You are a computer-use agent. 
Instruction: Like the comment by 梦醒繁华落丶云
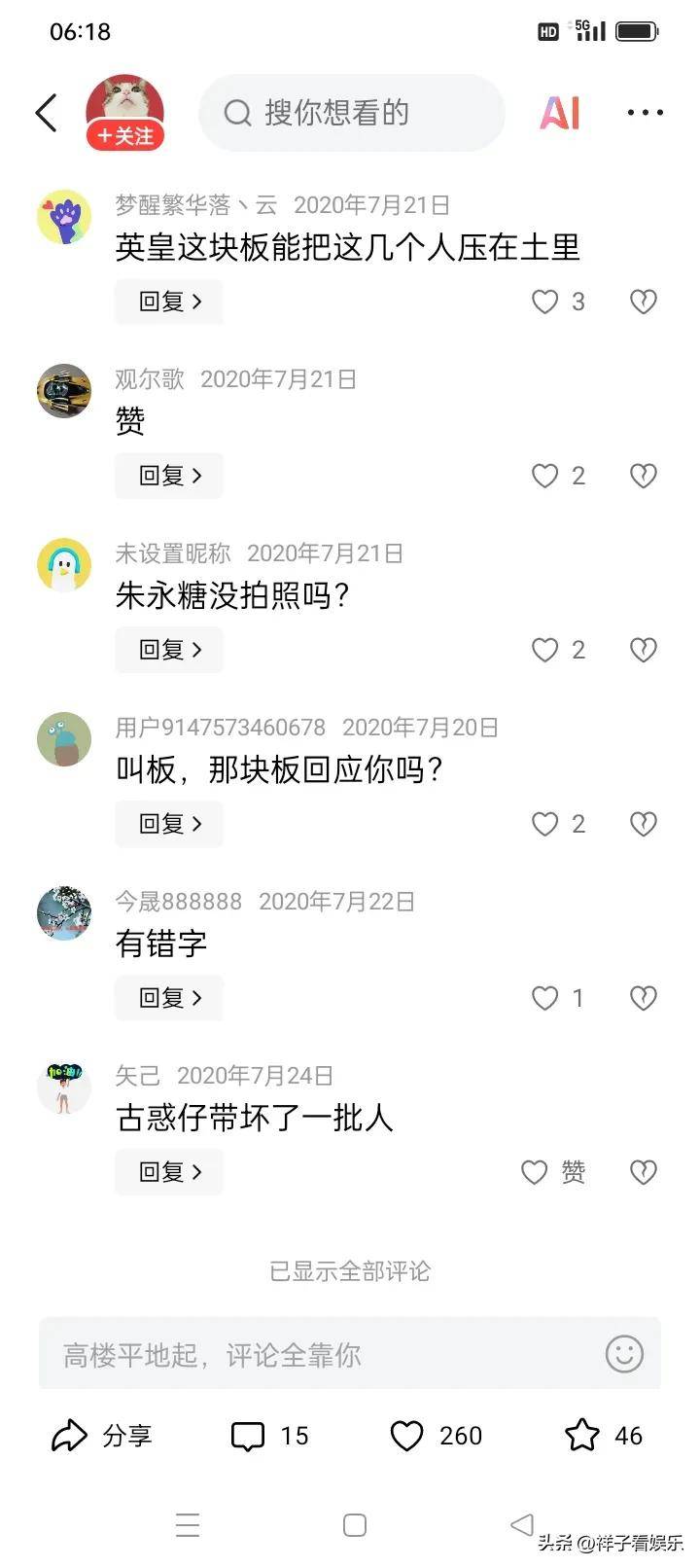[545, 302]
